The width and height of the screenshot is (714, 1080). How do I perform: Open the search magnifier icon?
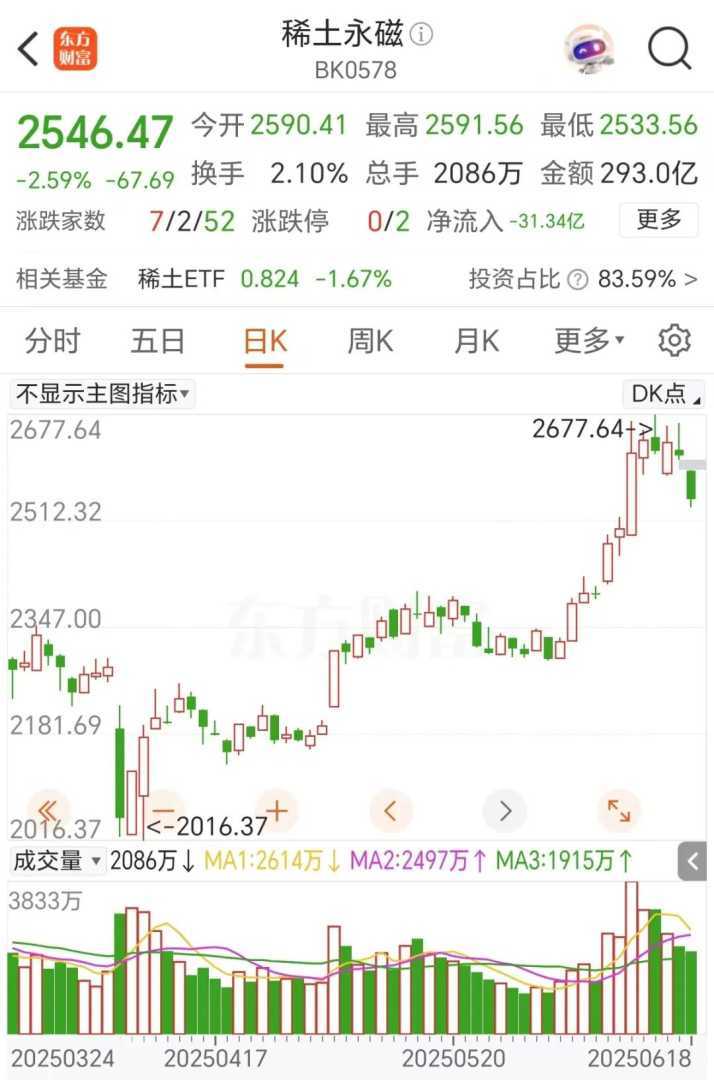669,47
